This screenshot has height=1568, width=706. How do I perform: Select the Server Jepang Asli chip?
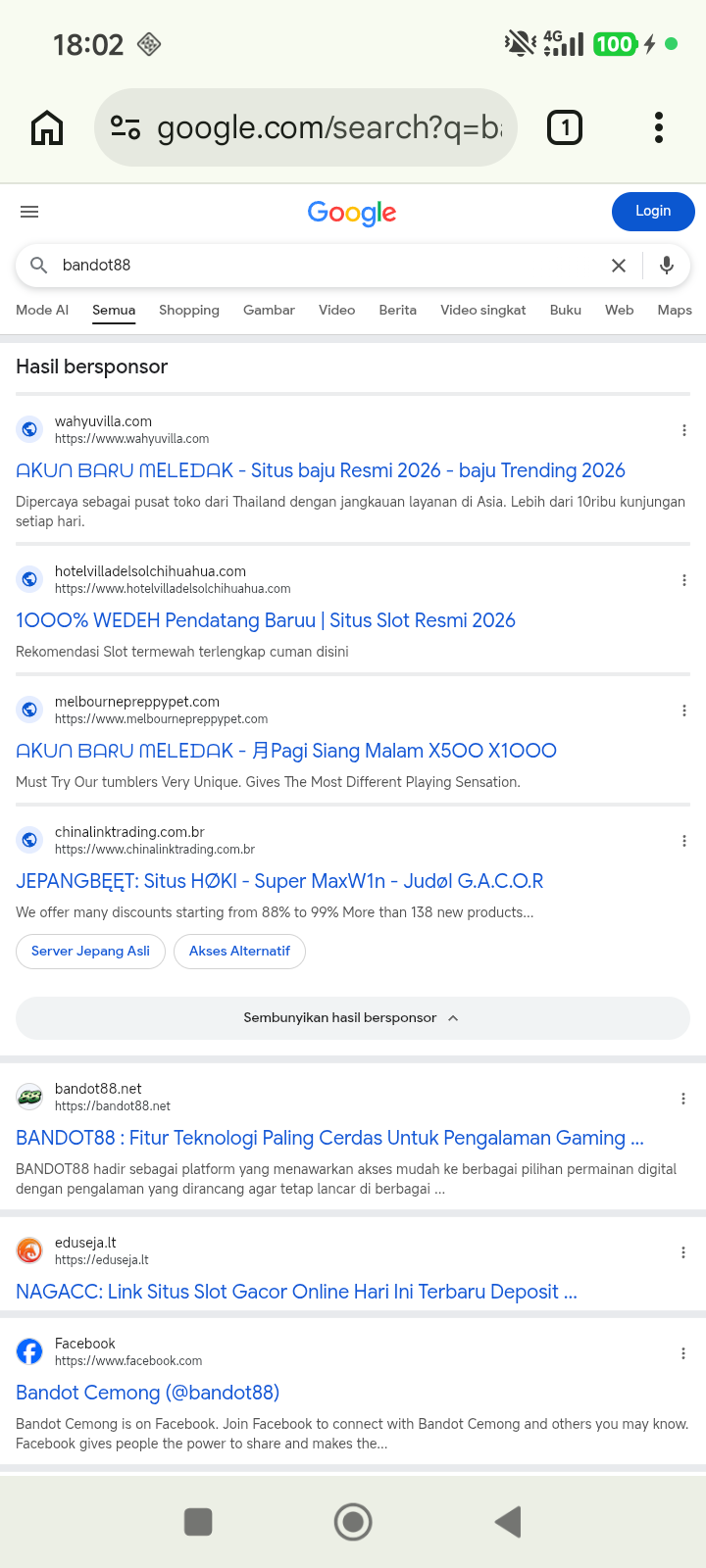click(x=90, y=951)
